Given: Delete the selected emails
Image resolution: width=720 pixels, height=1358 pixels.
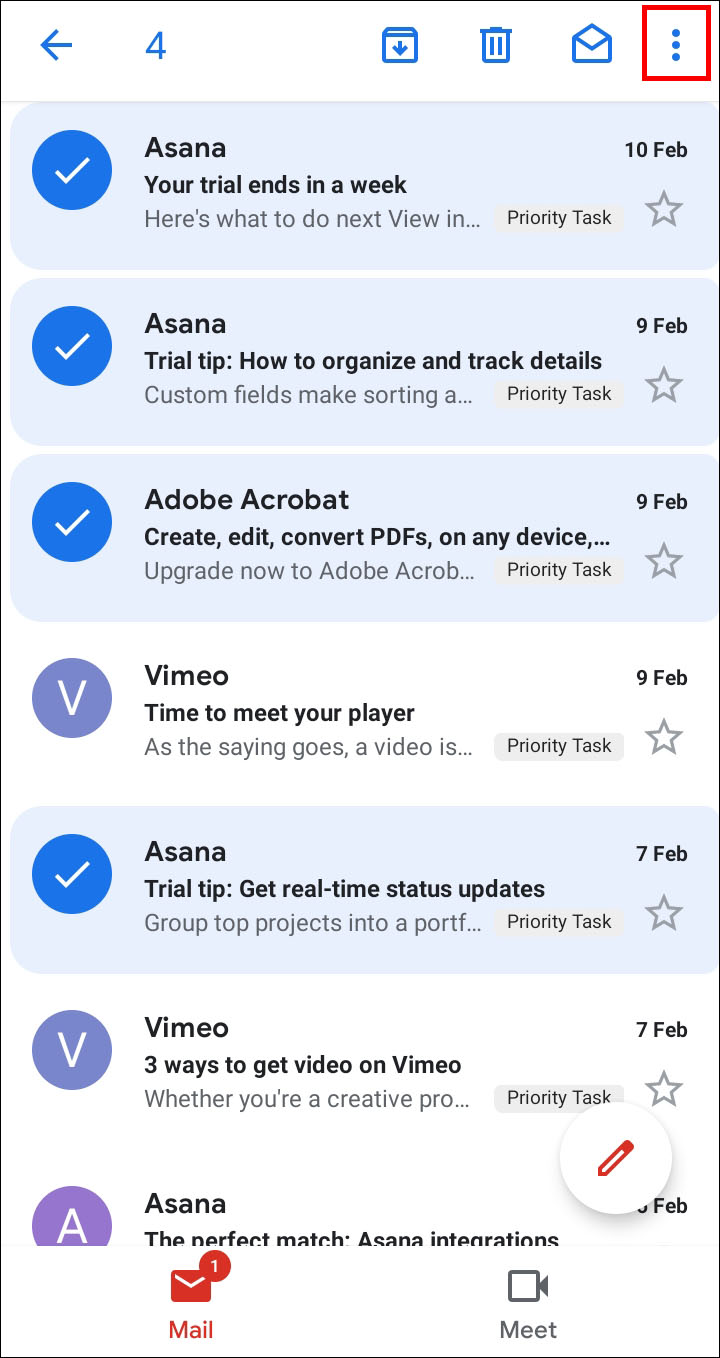Looking at the screenshot, I should click(x=496, y=46).
